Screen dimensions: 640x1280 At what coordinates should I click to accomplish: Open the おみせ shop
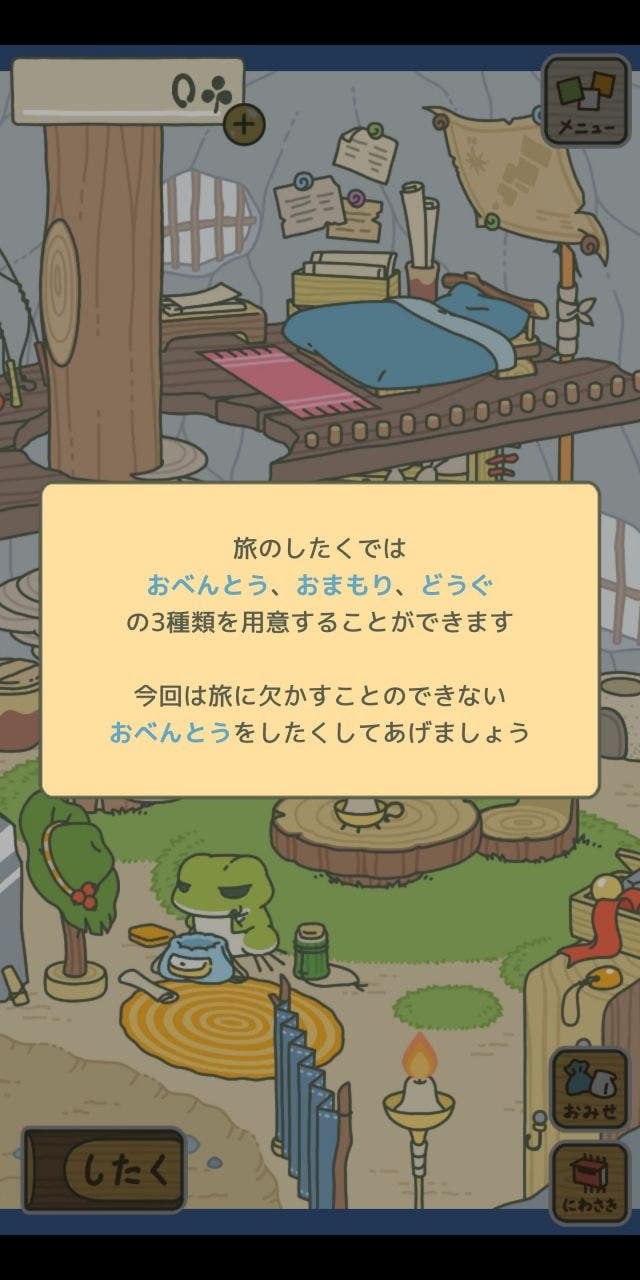click(x=589, y=1089)
